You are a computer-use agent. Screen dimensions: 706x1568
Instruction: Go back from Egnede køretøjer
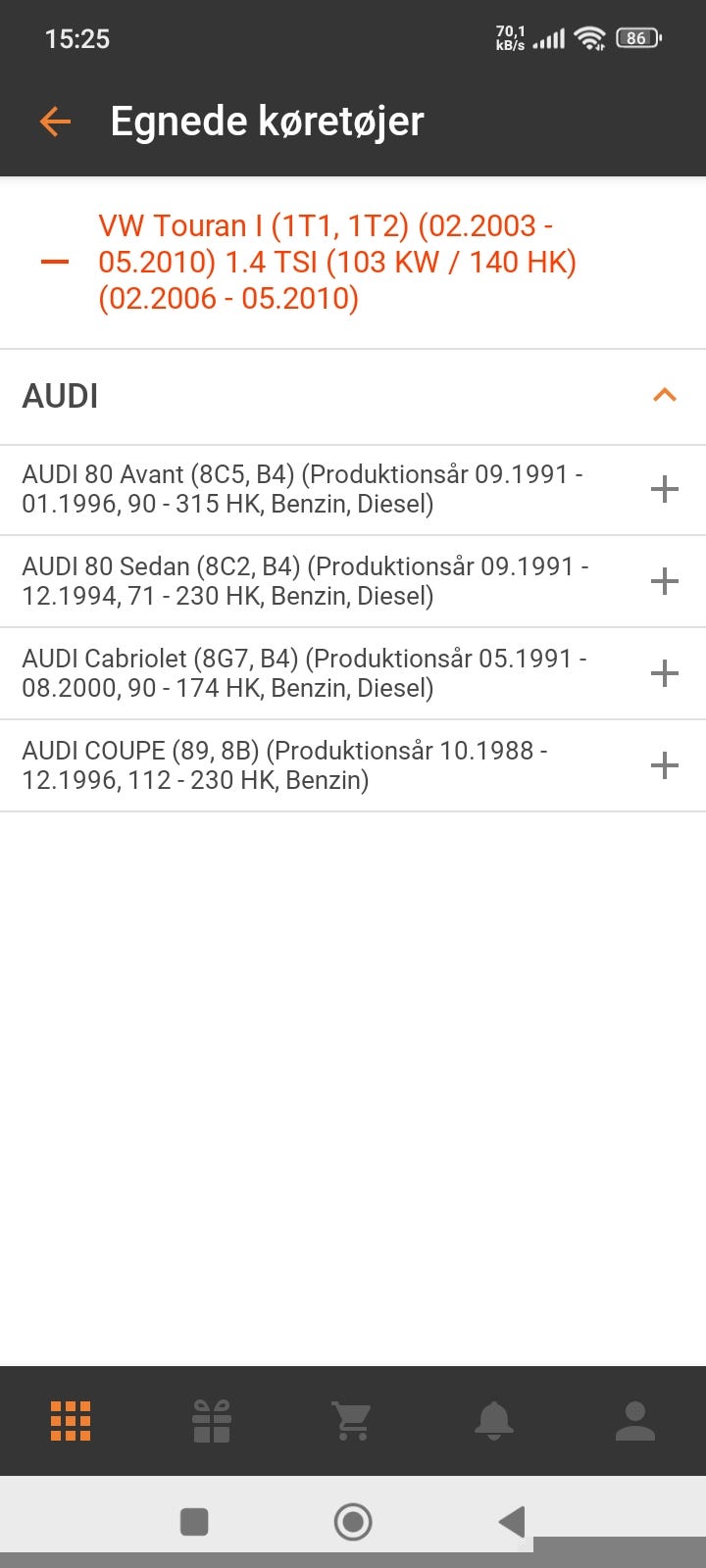pyautogui.click(x=56, y=122)
